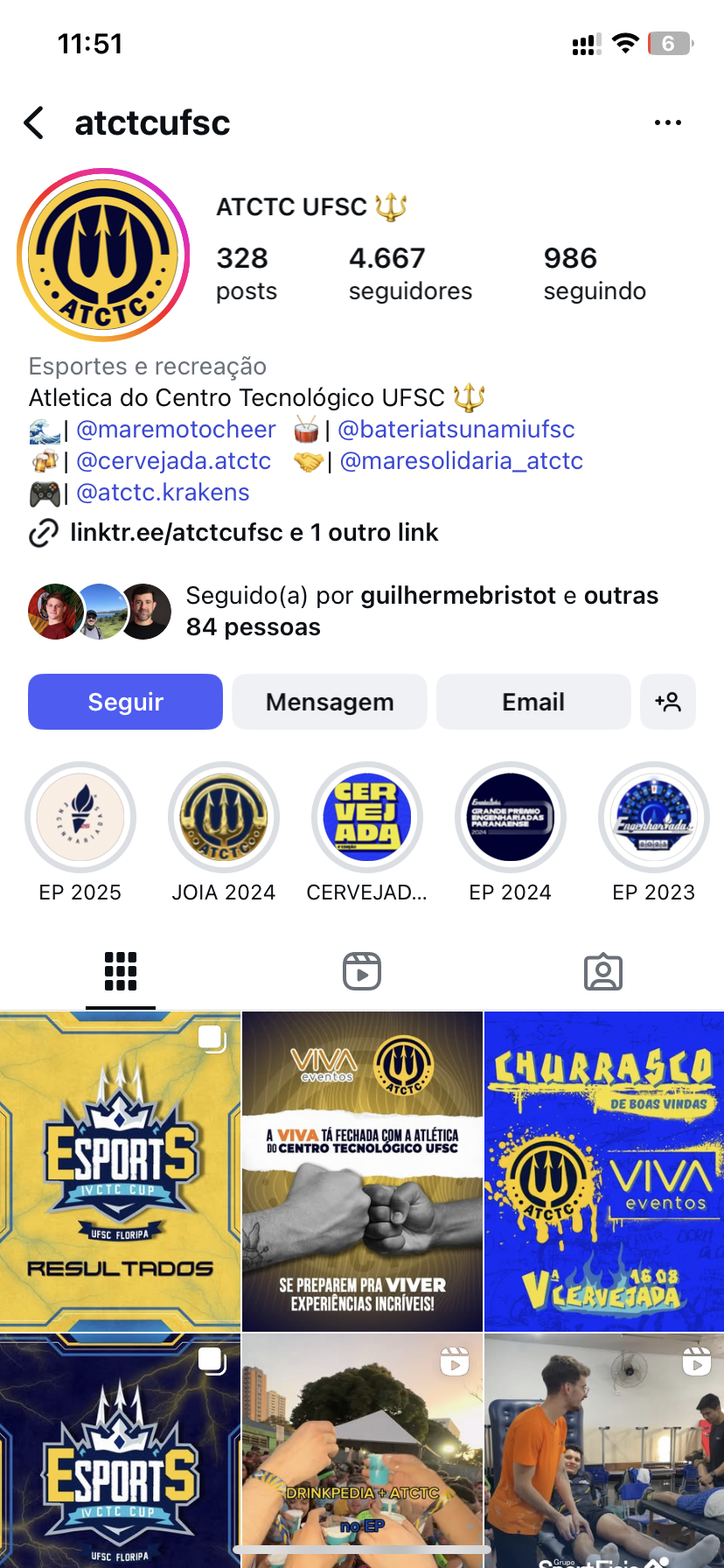Open the EP 2024 highlight
This screenshot has width=724, height=1568.
511,818
